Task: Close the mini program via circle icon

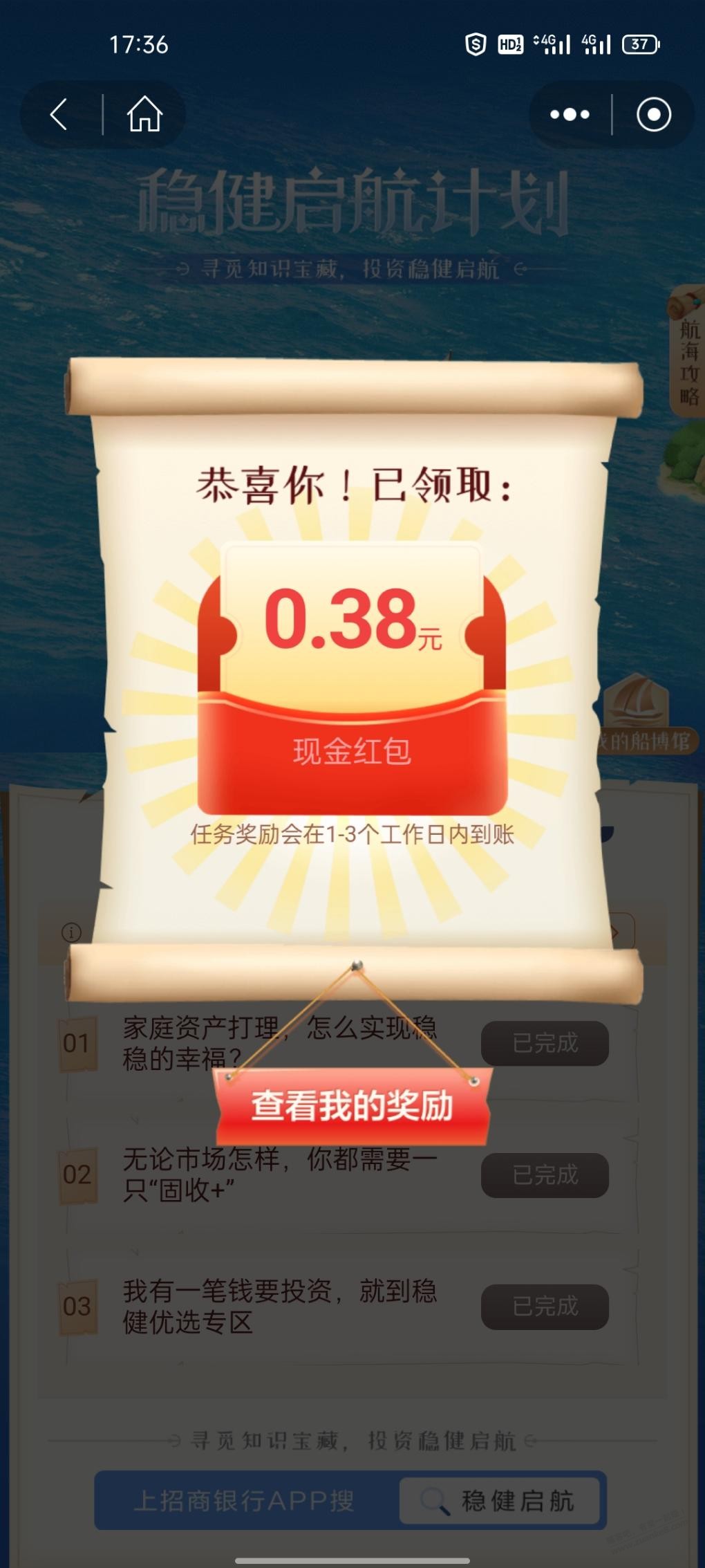Action: (x=653, y=114)
